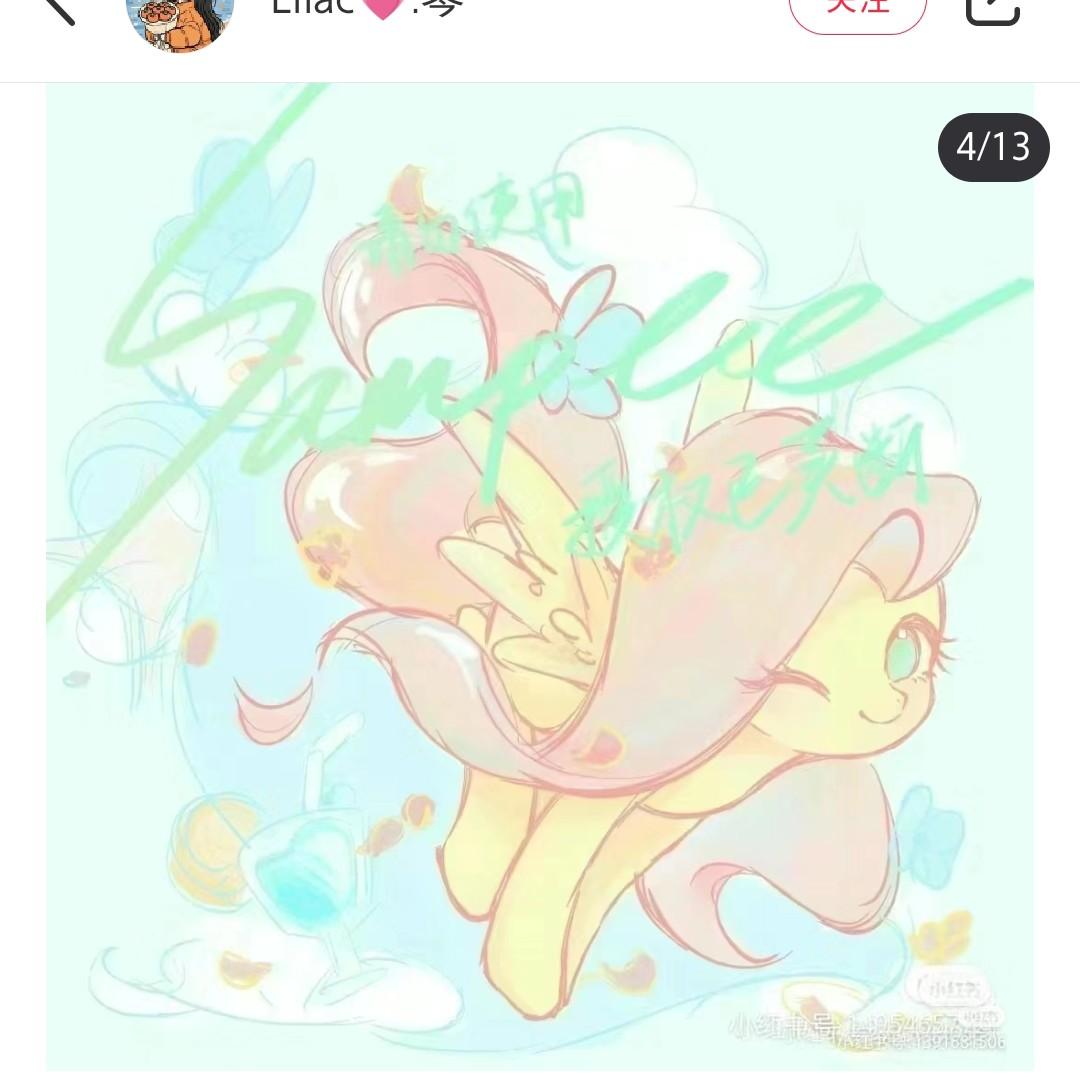Follow this author with the red outlined button
1080x1080 pixels.
[x=857, y=10]
